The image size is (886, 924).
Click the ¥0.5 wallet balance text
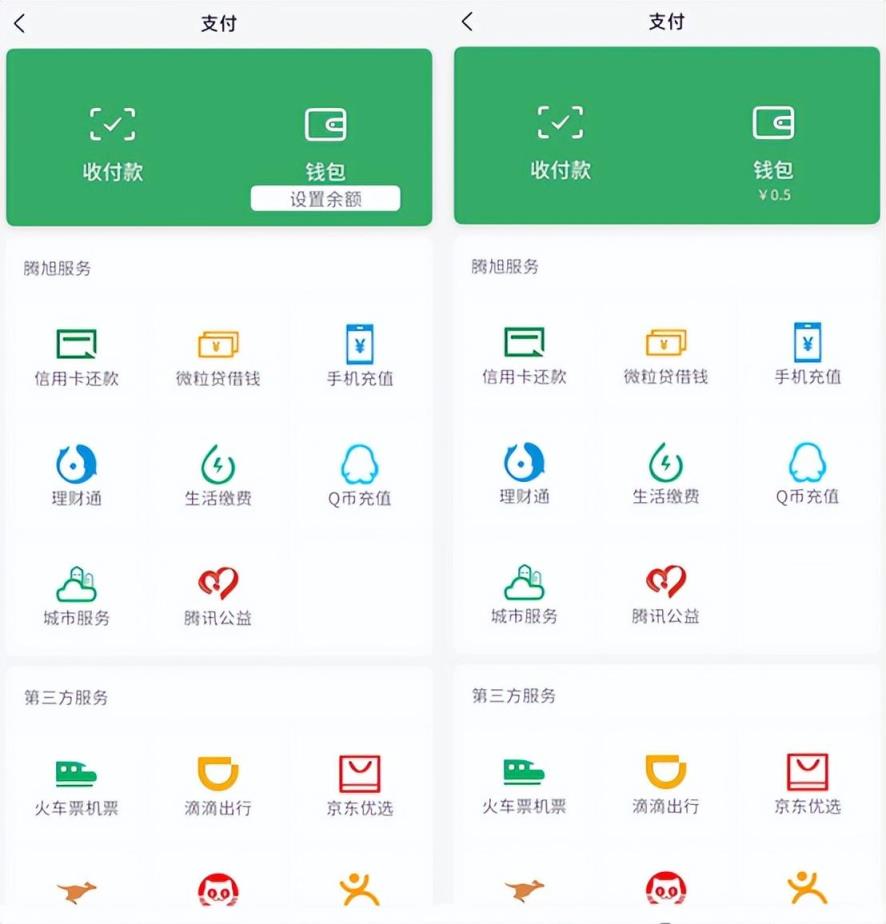pos(774,193)
